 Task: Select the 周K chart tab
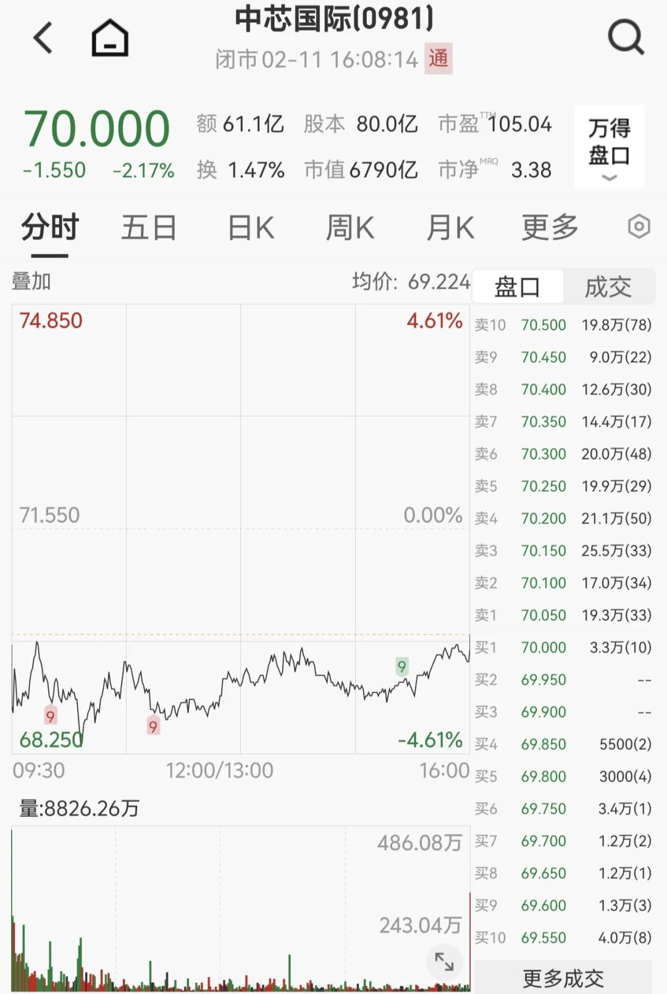pyautogui.click(x=350, y=228)
